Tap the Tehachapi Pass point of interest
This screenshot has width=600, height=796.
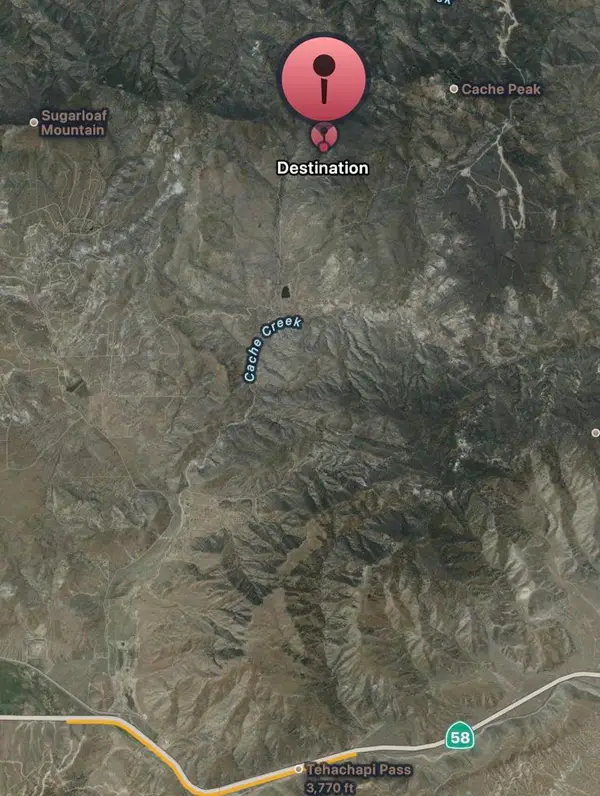point(298,769)
